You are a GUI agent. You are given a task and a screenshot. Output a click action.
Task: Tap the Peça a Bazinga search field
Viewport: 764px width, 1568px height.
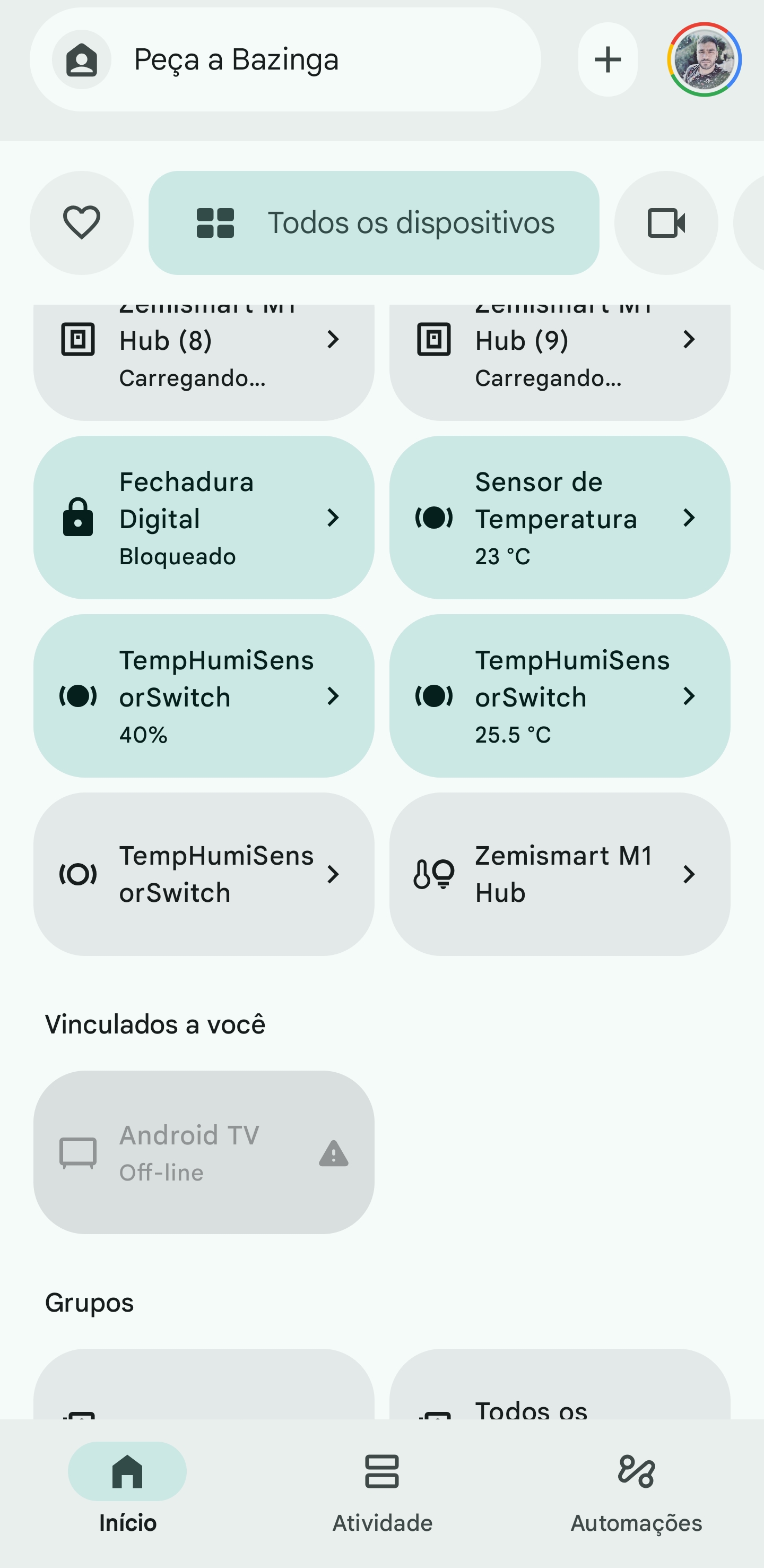(x=286, y=59)
